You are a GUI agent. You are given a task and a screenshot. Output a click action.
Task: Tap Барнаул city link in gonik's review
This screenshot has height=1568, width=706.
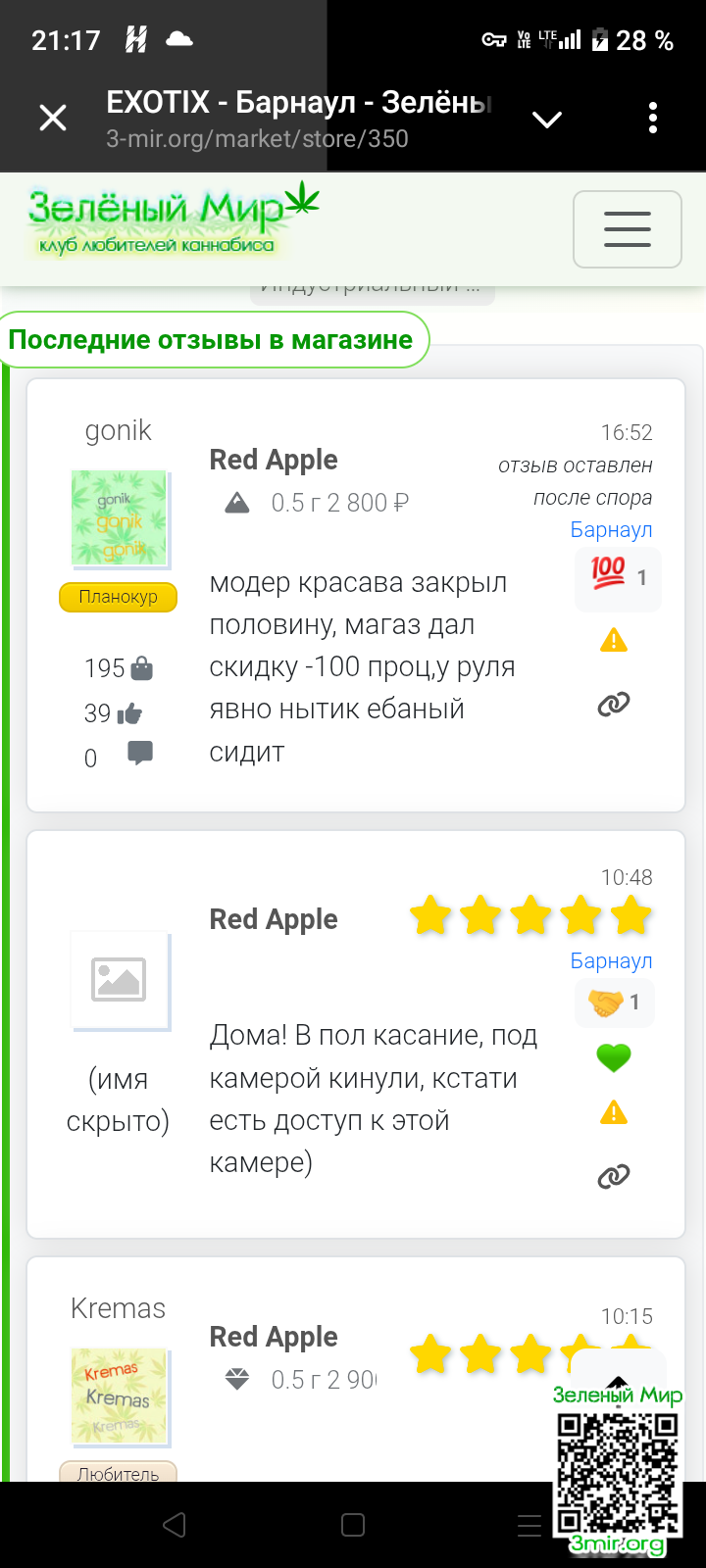pos(611,529)
